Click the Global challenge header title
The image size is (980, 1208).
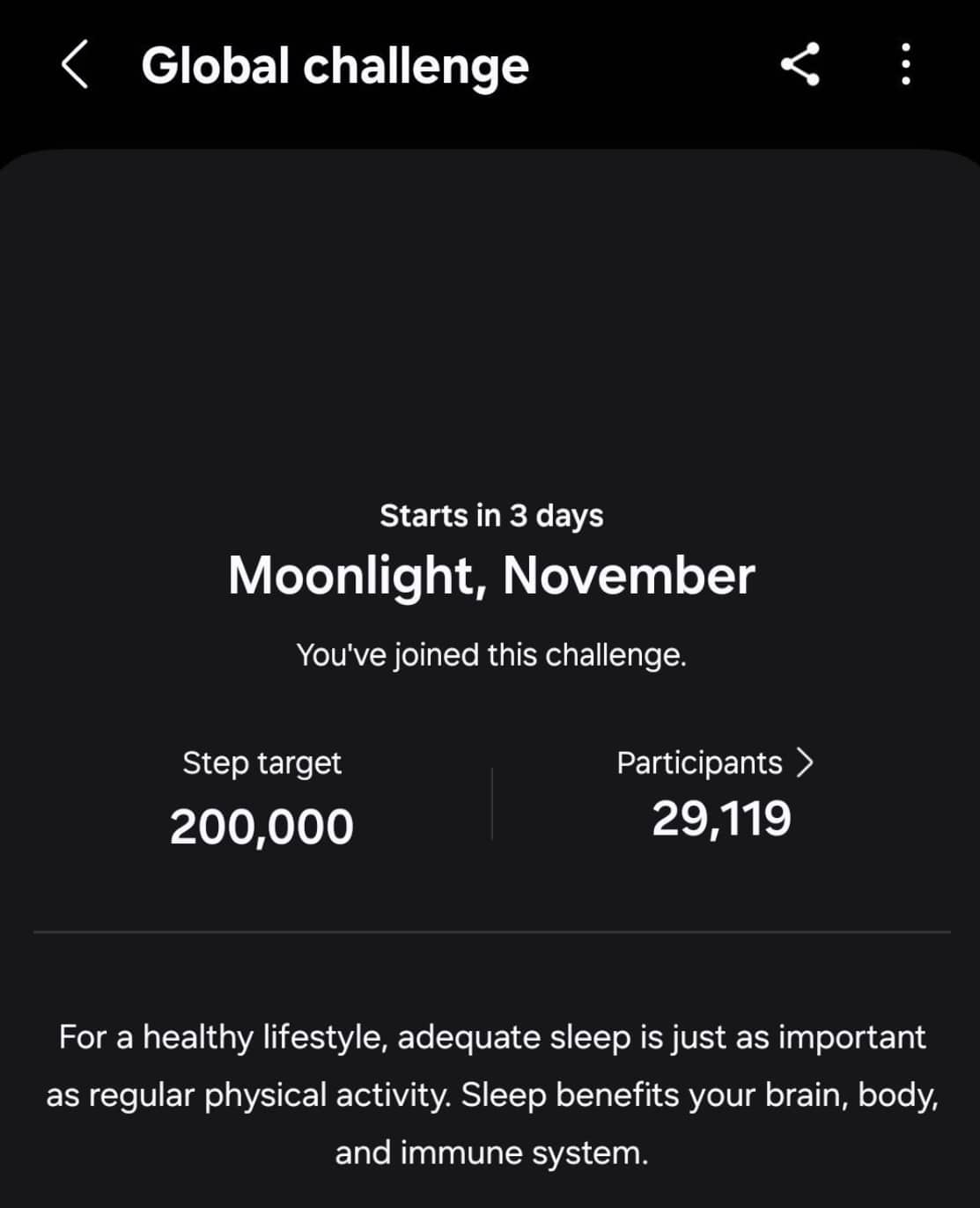[335, 66]
